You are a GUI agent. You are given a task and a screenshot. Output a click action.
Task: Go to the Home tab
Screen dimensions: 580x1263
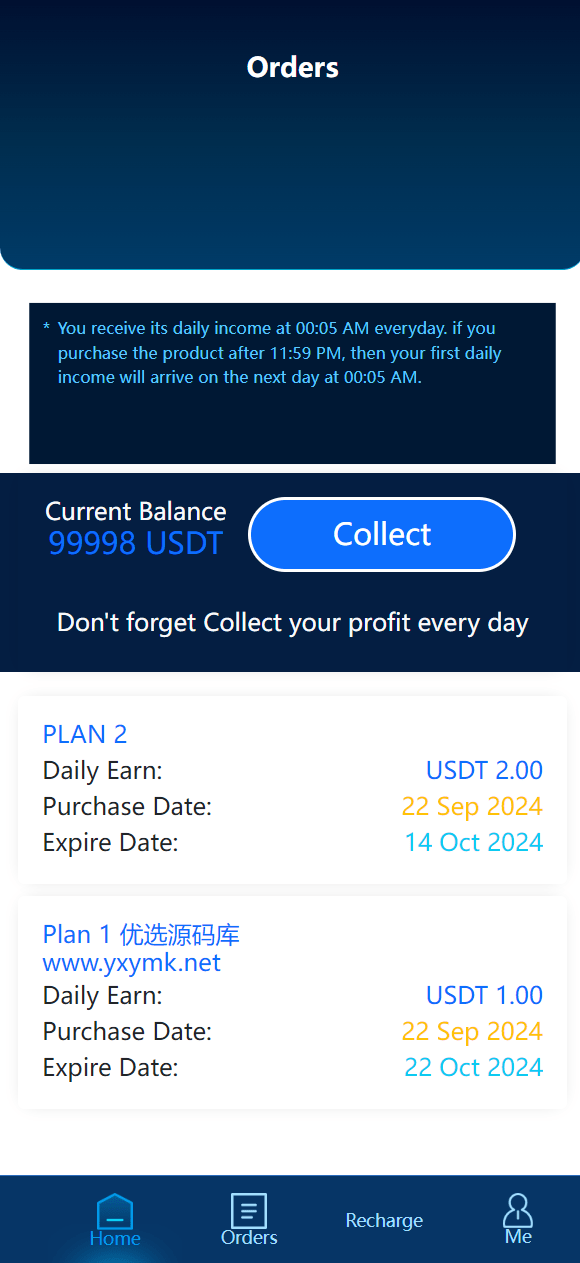click(115, 1220)
